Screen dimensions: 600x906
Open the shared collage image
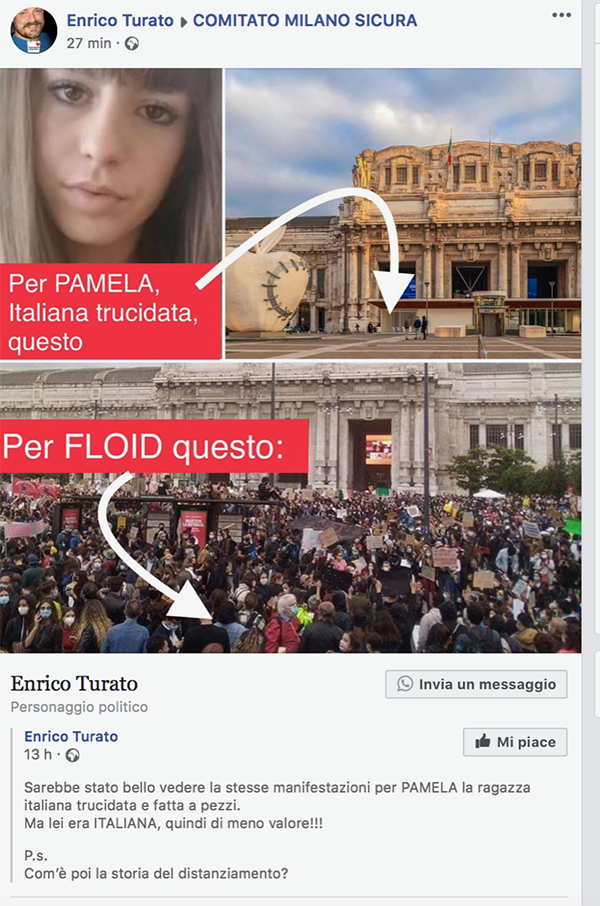tap(290, 360)
